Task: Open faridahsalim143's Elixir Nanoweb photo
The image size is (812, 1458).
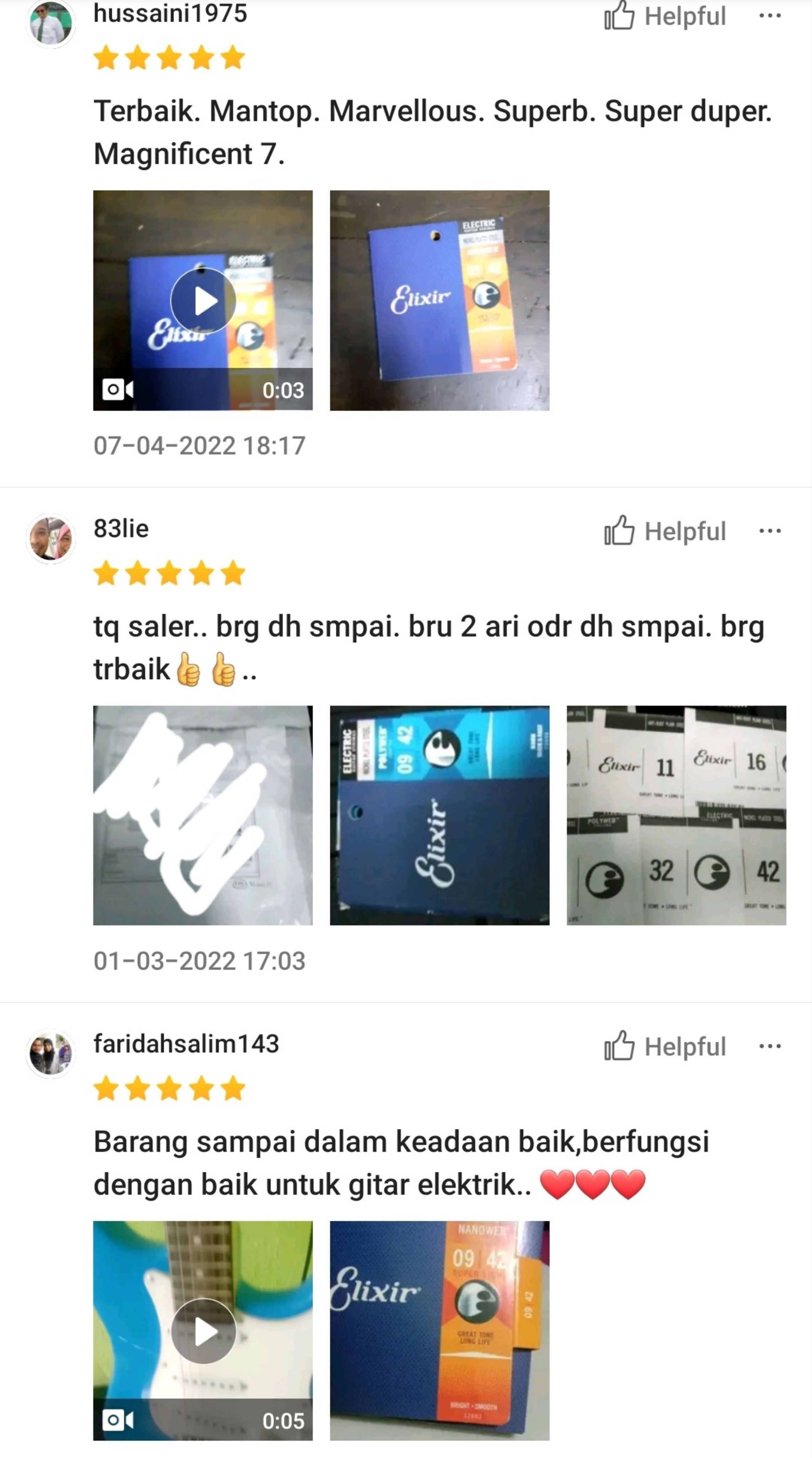Action: 439,1330
